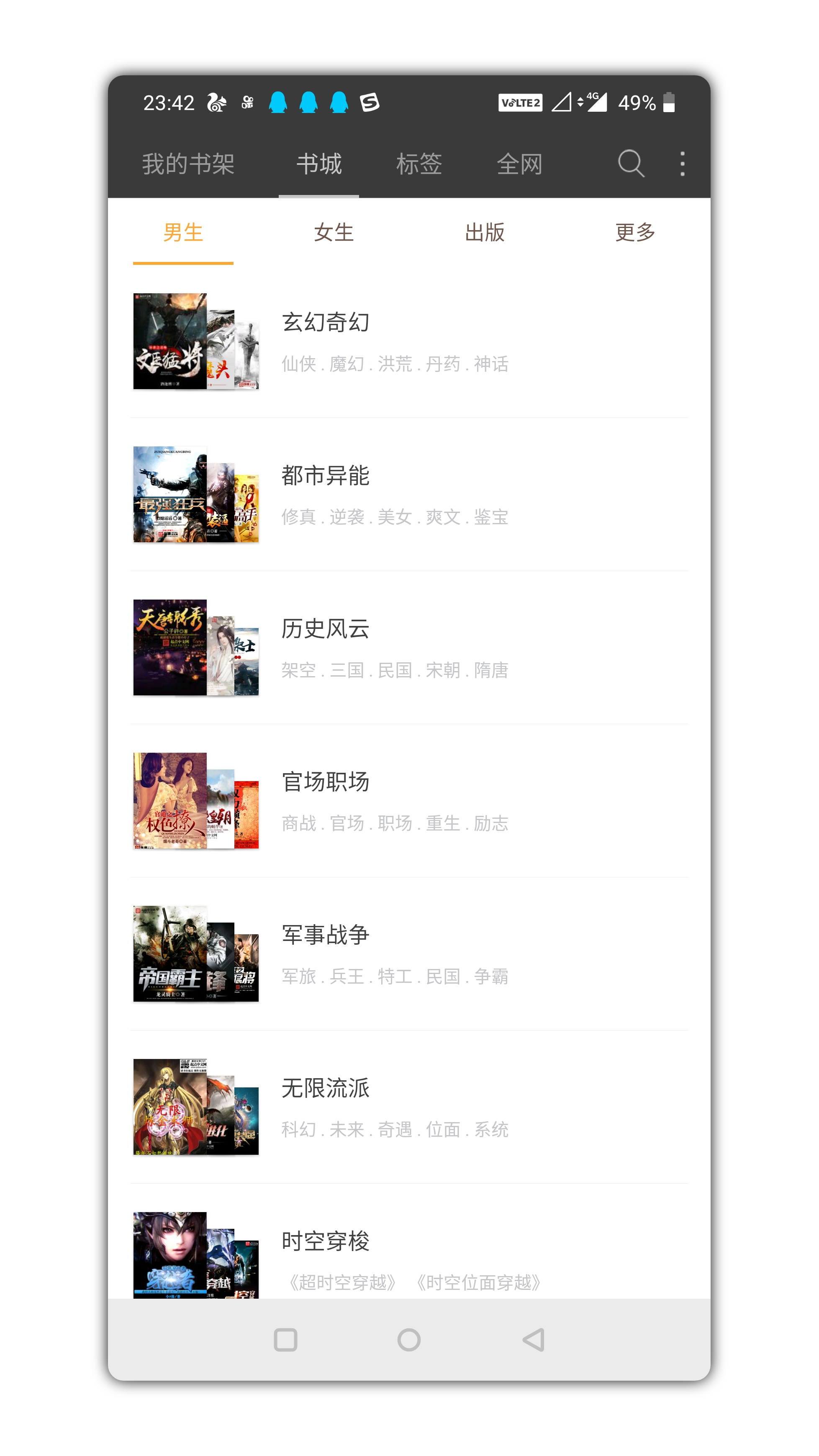
Task: Open the search icon in the top bar
Action: coord(630,164)
